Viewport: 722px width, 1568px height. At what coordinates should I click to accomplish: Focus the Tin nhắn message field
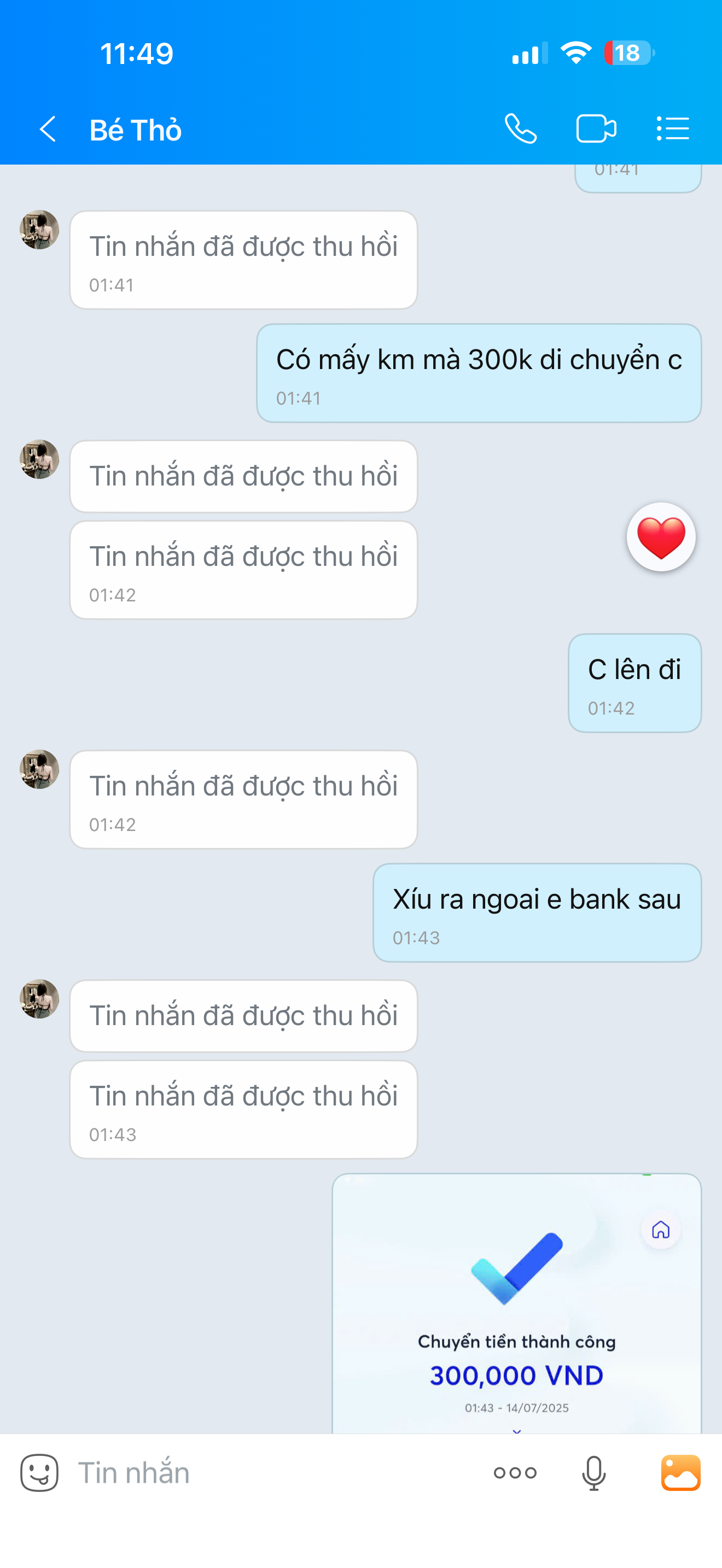coord(274,1472)
